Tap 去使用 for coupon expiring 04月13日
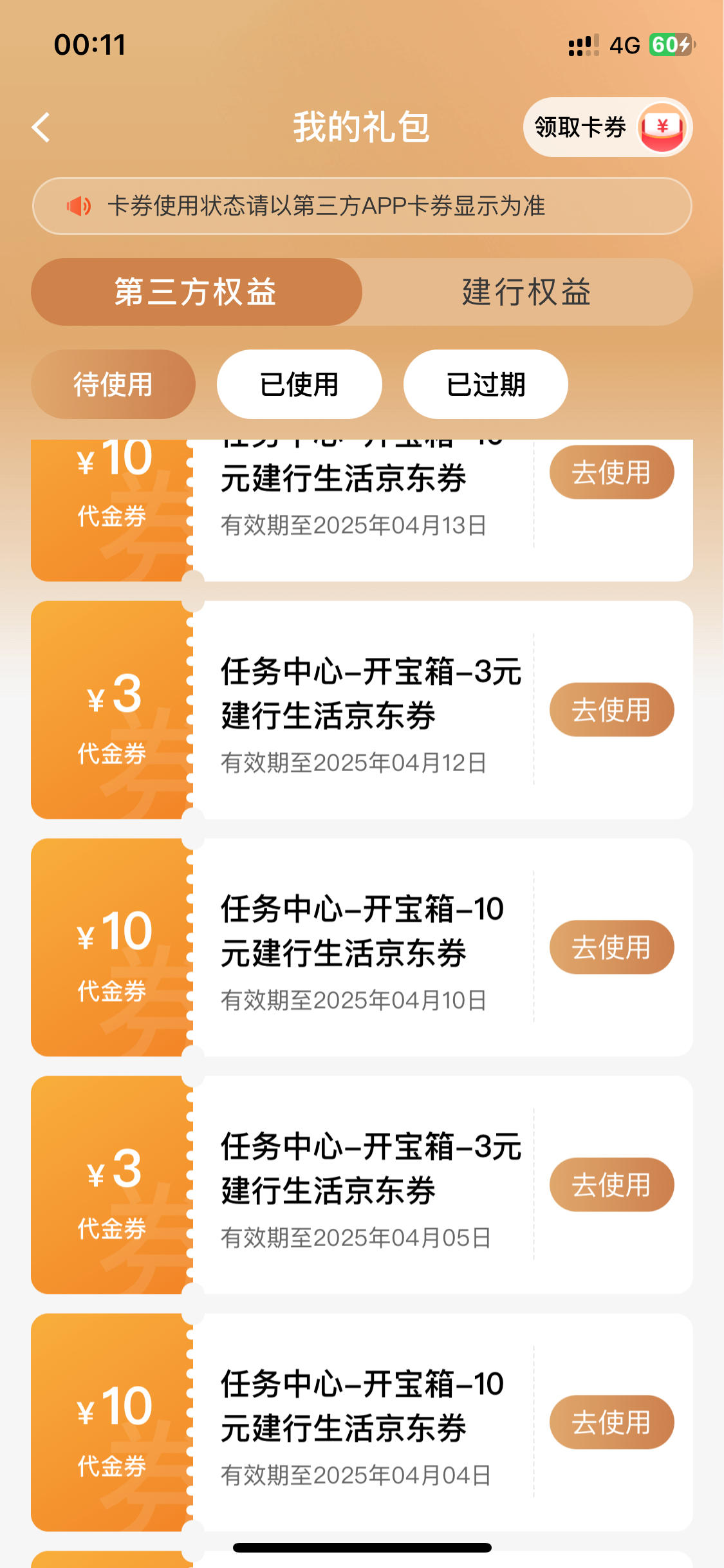The width and height of the screenshot is (724, 1568). (611, 472)
